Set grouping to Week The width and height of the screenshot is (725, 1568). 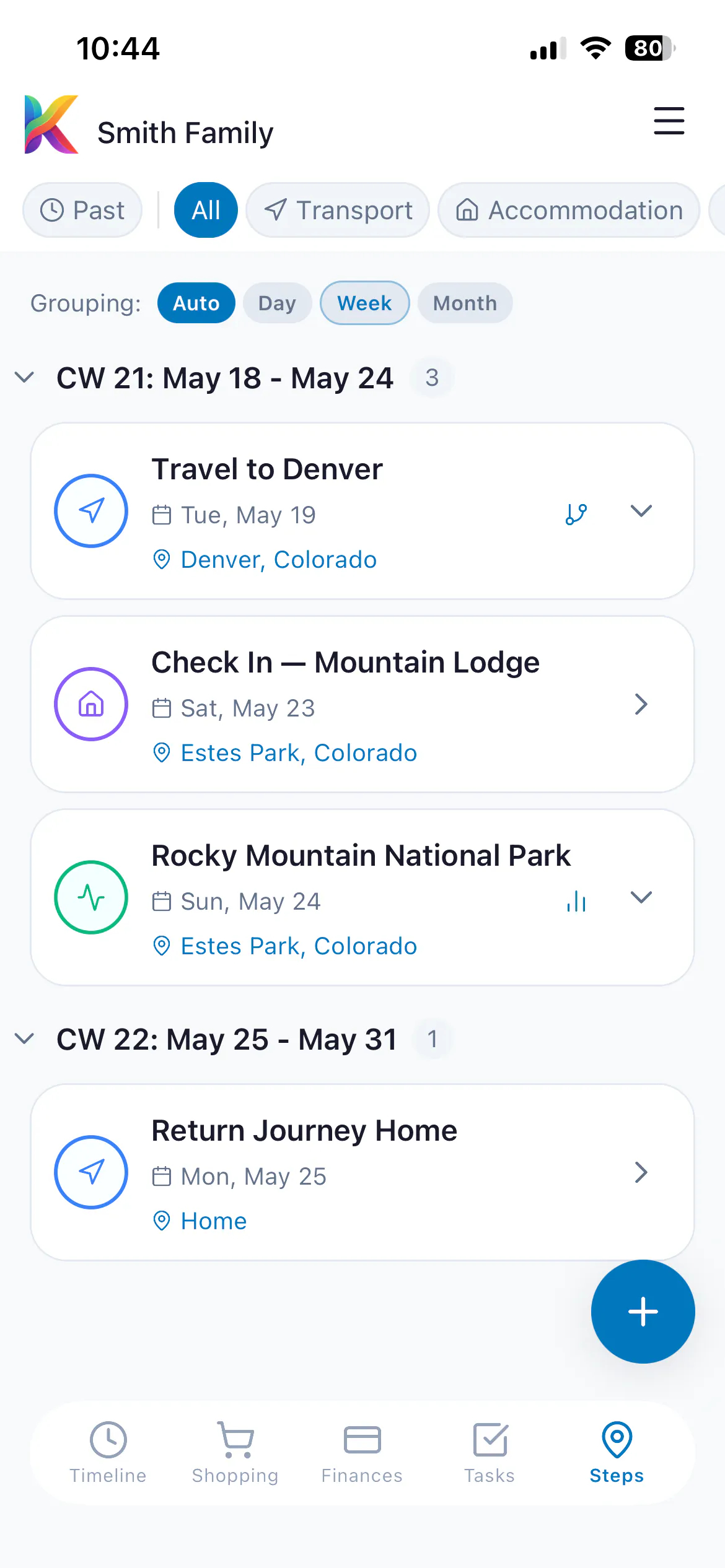coord(364,303)
